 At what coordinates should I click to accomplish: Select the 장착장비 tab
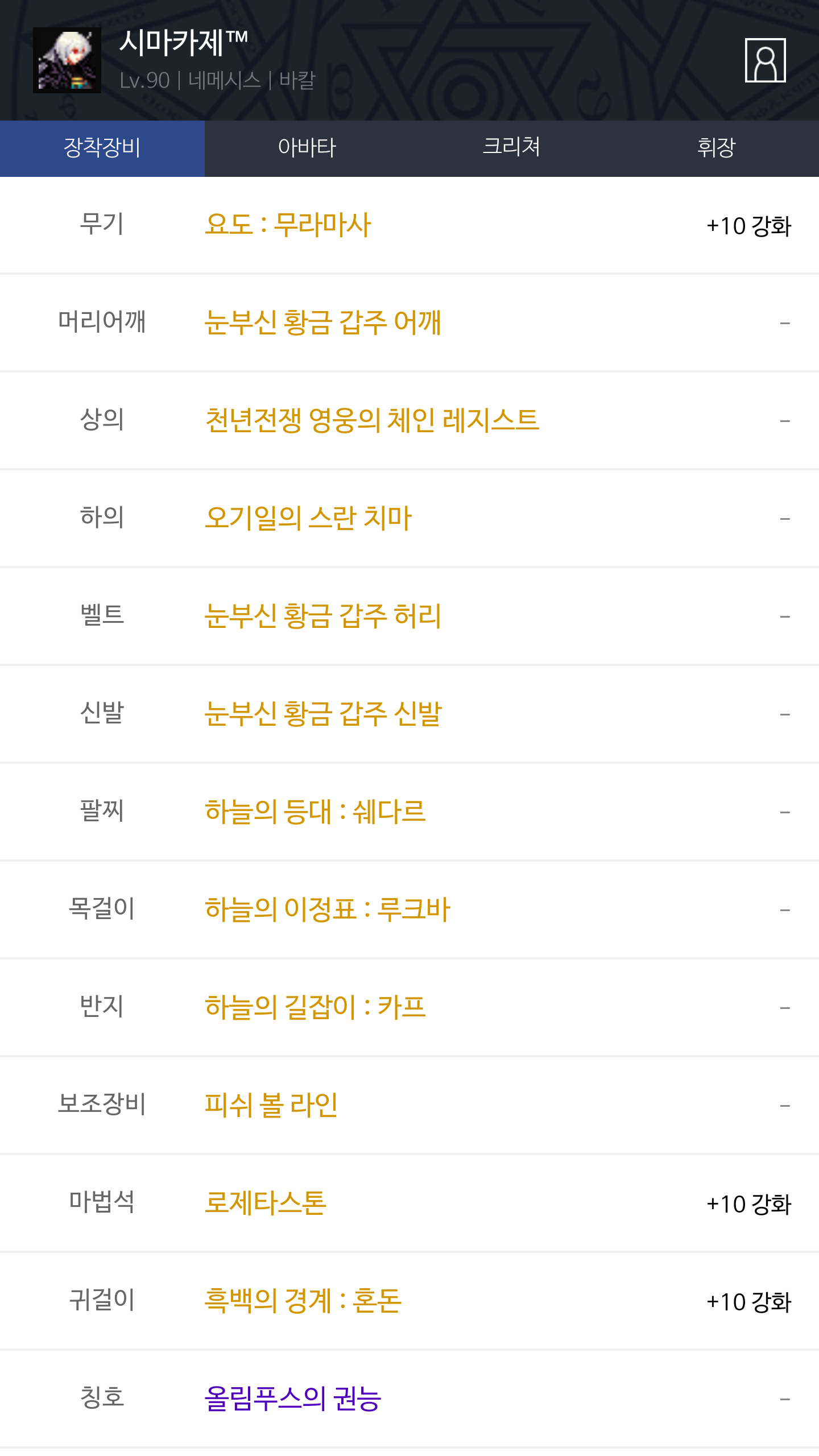pyautogui.click(x=102, y=148)
